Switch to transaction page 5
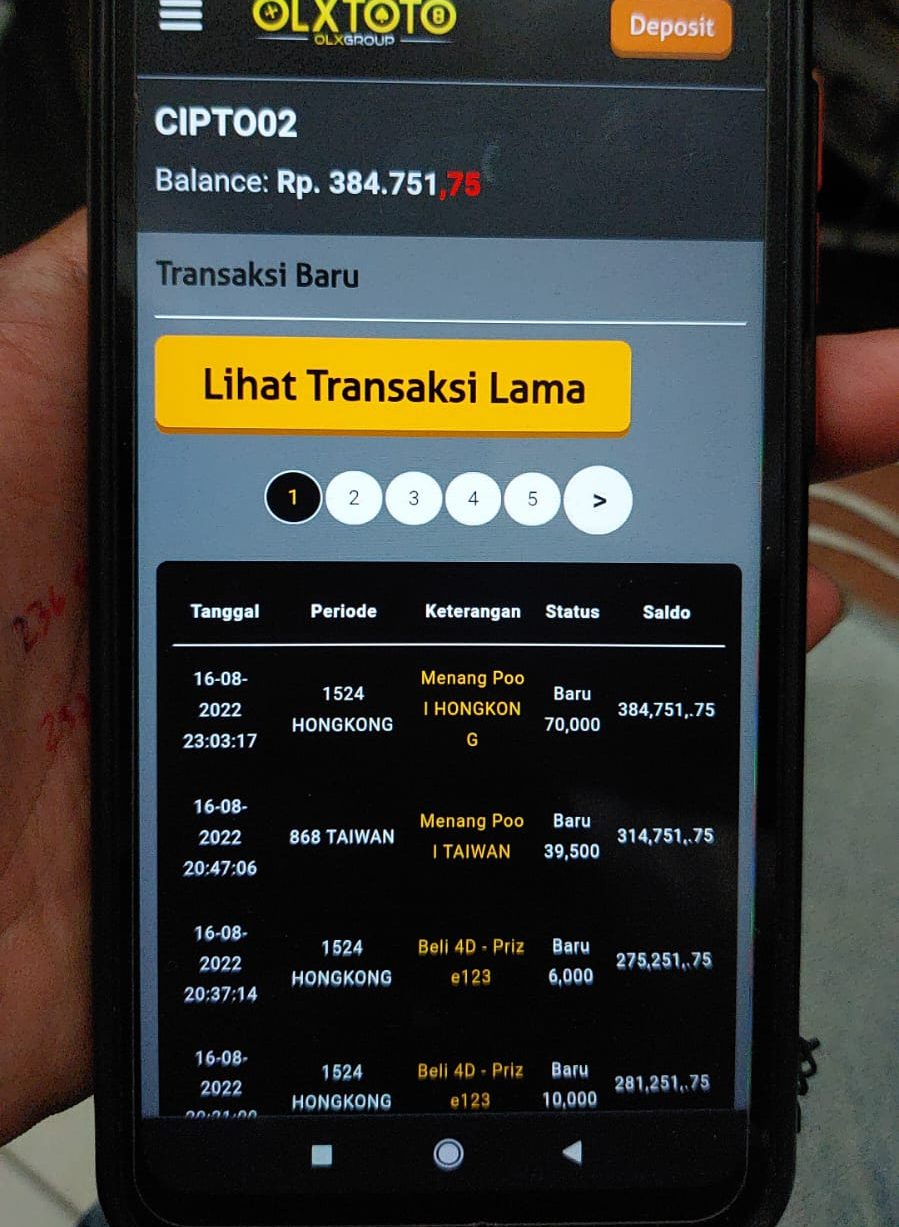 click(532, 498)
